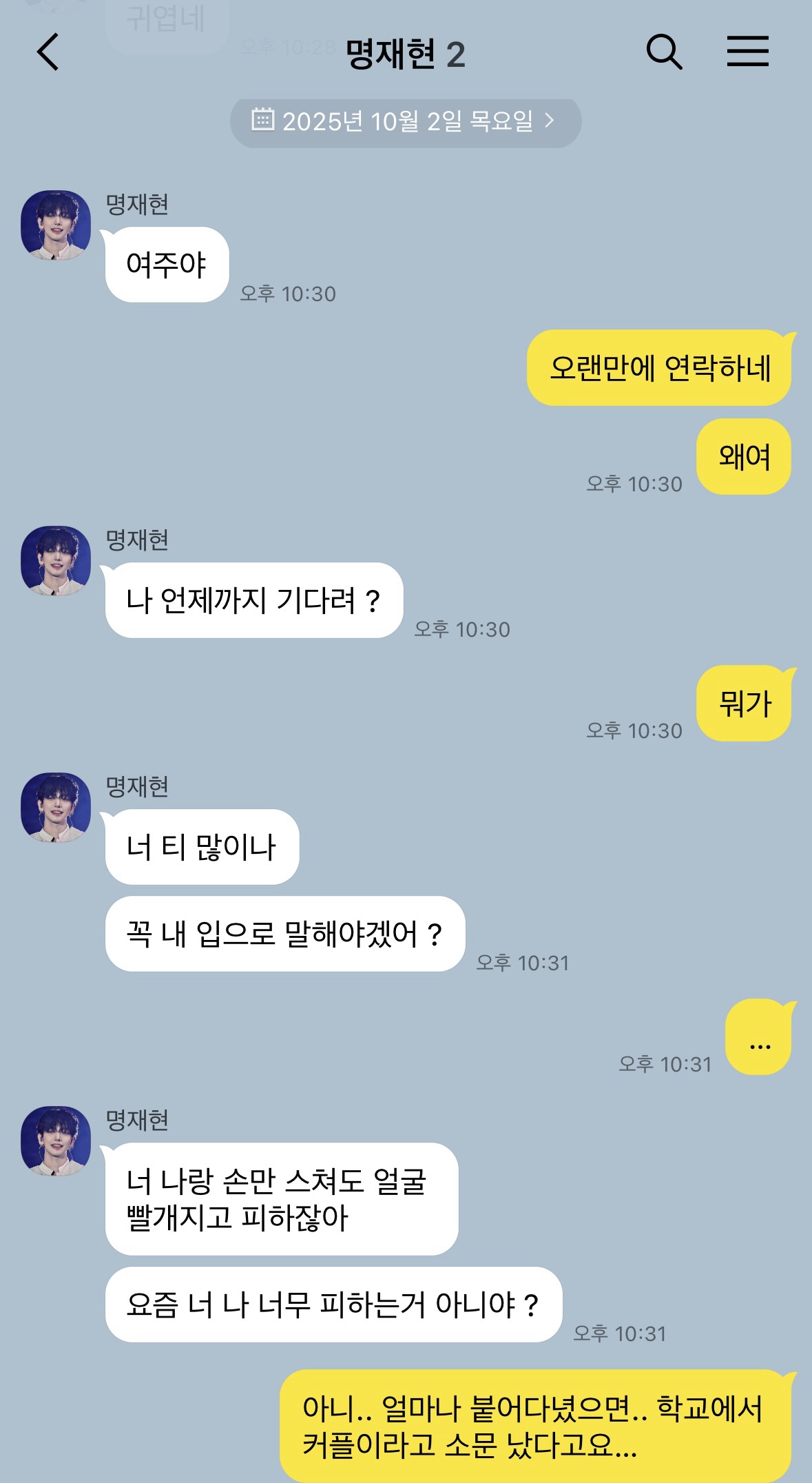Open the chat room hamburger menu
The width and height of the screenshot is (812, 1483).
(747, 52)
